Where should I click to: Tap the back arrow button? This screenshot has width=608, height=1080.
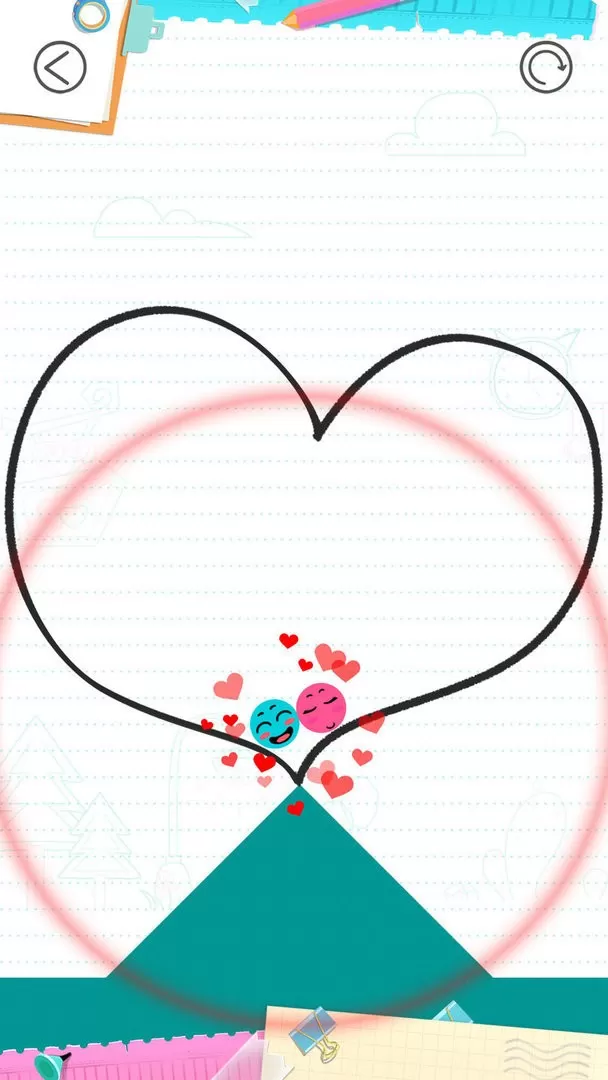59,67
